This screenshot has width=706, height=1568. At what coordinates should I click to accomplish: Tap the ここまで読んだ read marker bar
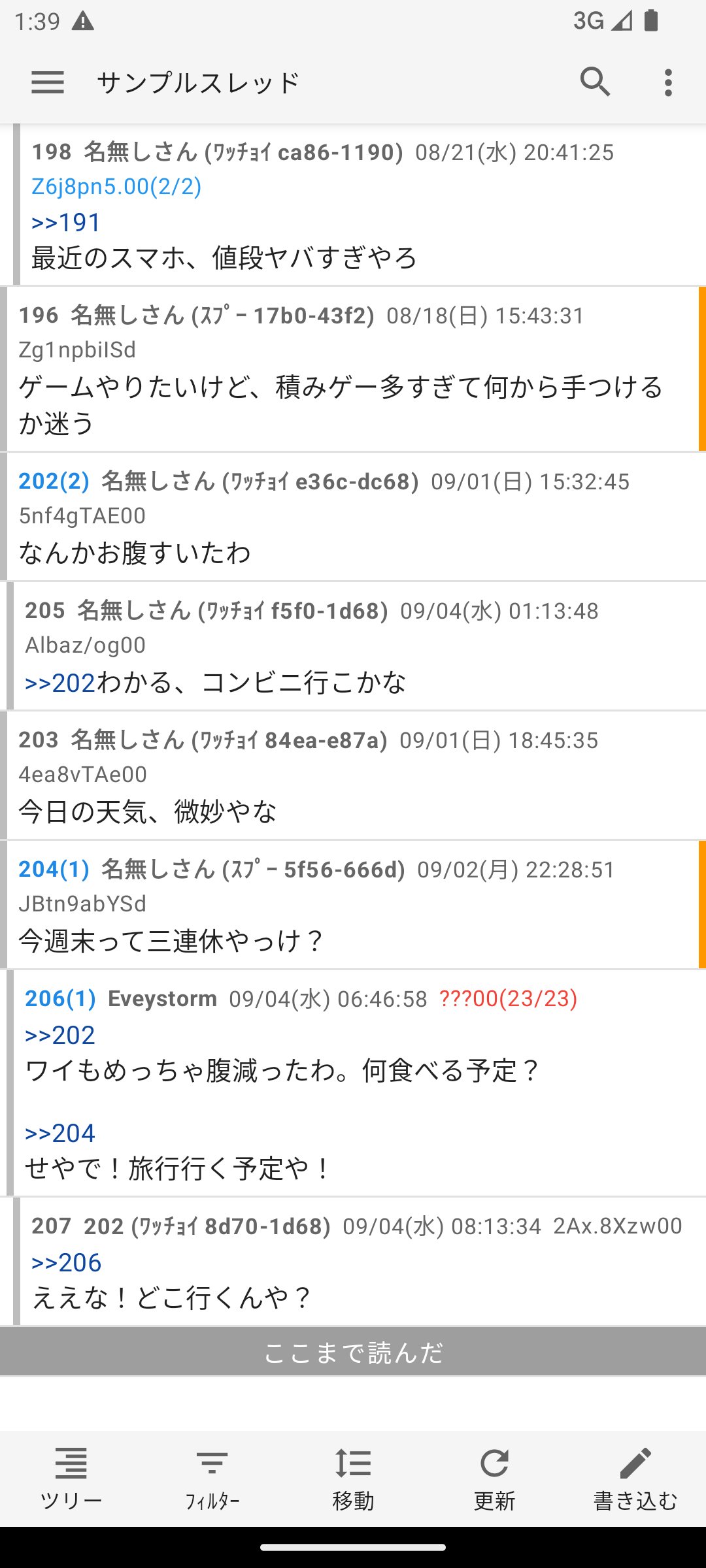pyautogui.click(x=353, y=1352)
